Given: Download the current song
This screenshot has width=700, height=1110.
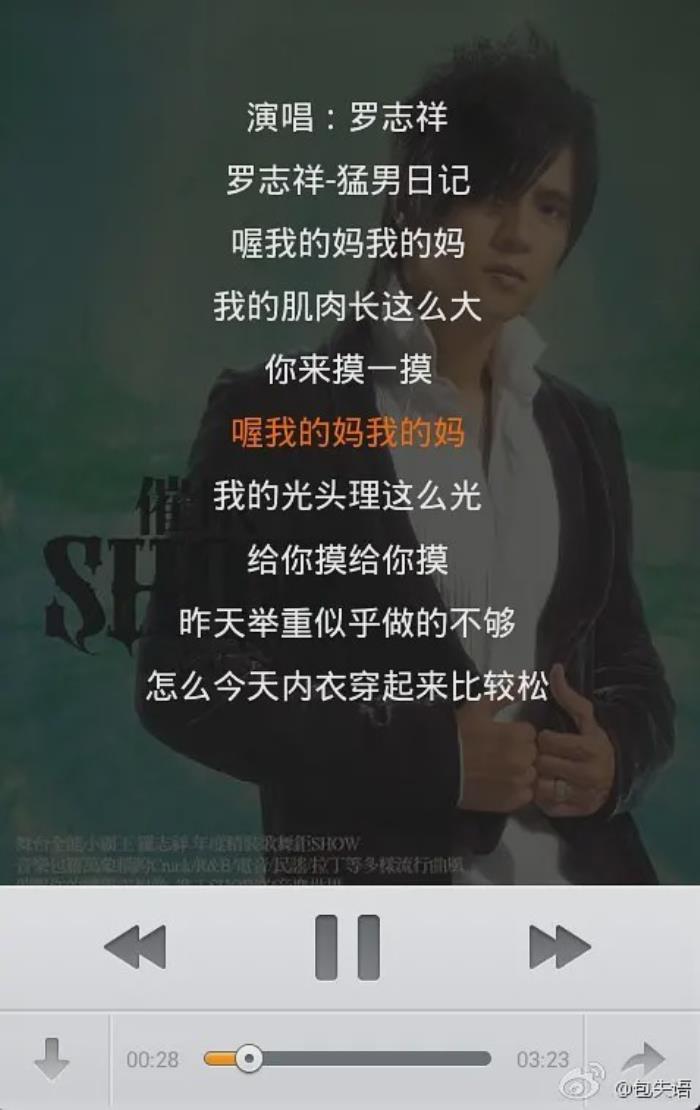Looking at the screenshot, I should tap(51, 1059).
